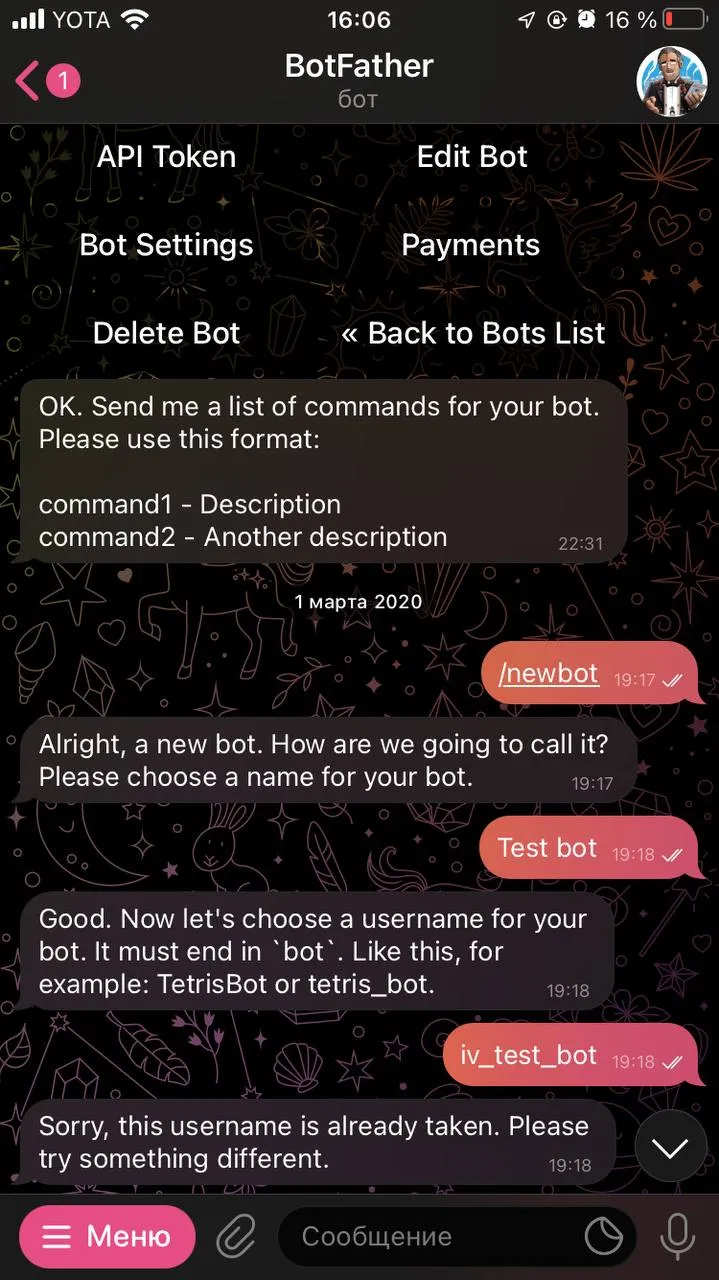The height and width of the screenshot is (1280, 719).
Task: Tap the API Token button
Action: tap(166, 157)
